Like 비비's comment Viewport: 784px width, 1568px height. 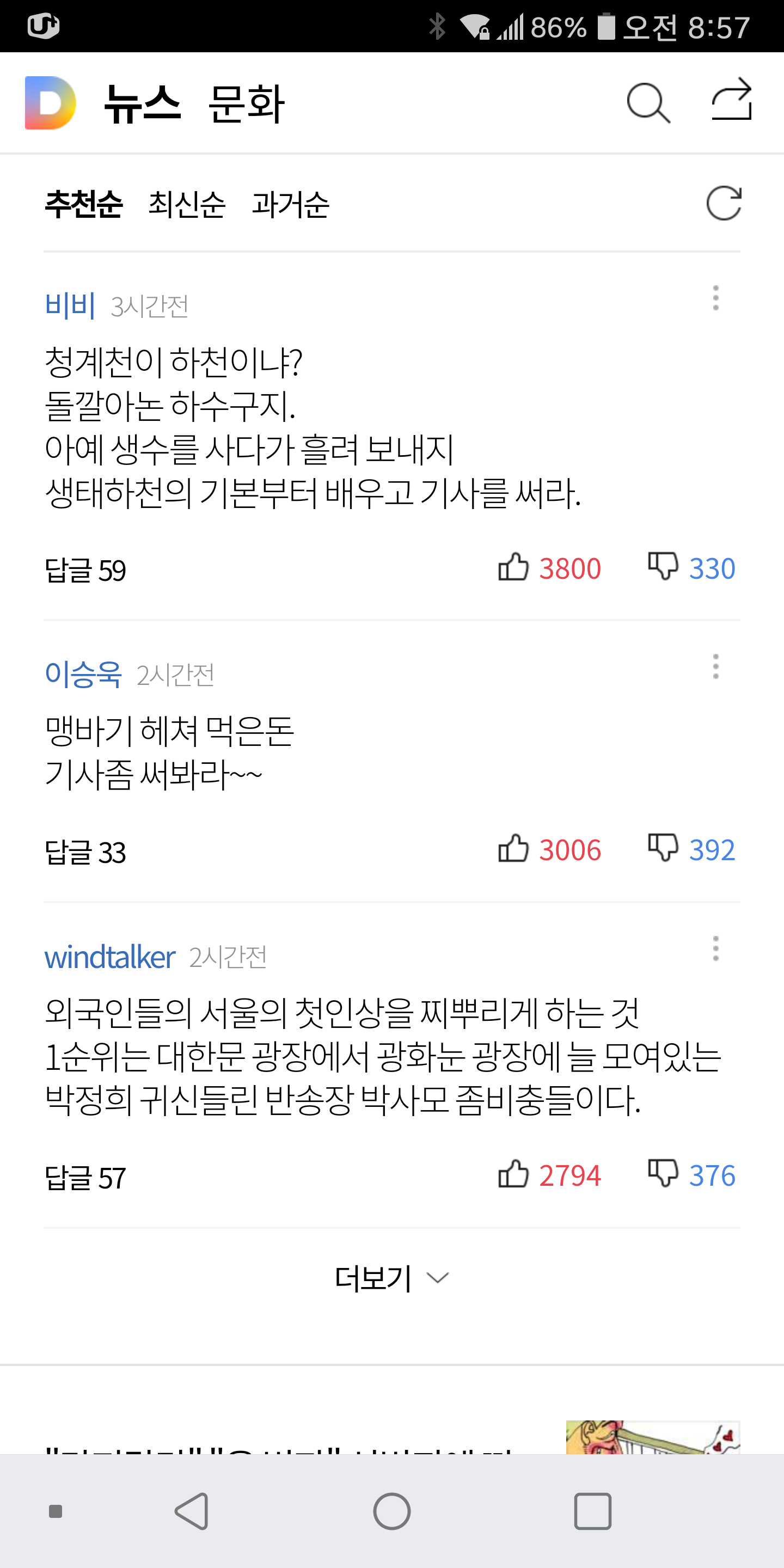click(513, 567)
